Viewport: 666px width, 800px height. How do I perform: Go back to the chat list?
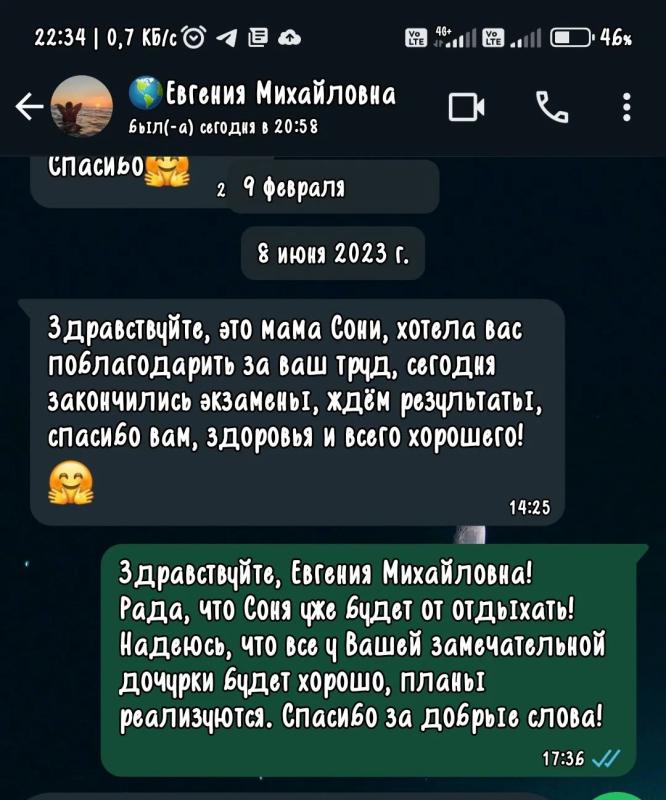tap(30, 107)
